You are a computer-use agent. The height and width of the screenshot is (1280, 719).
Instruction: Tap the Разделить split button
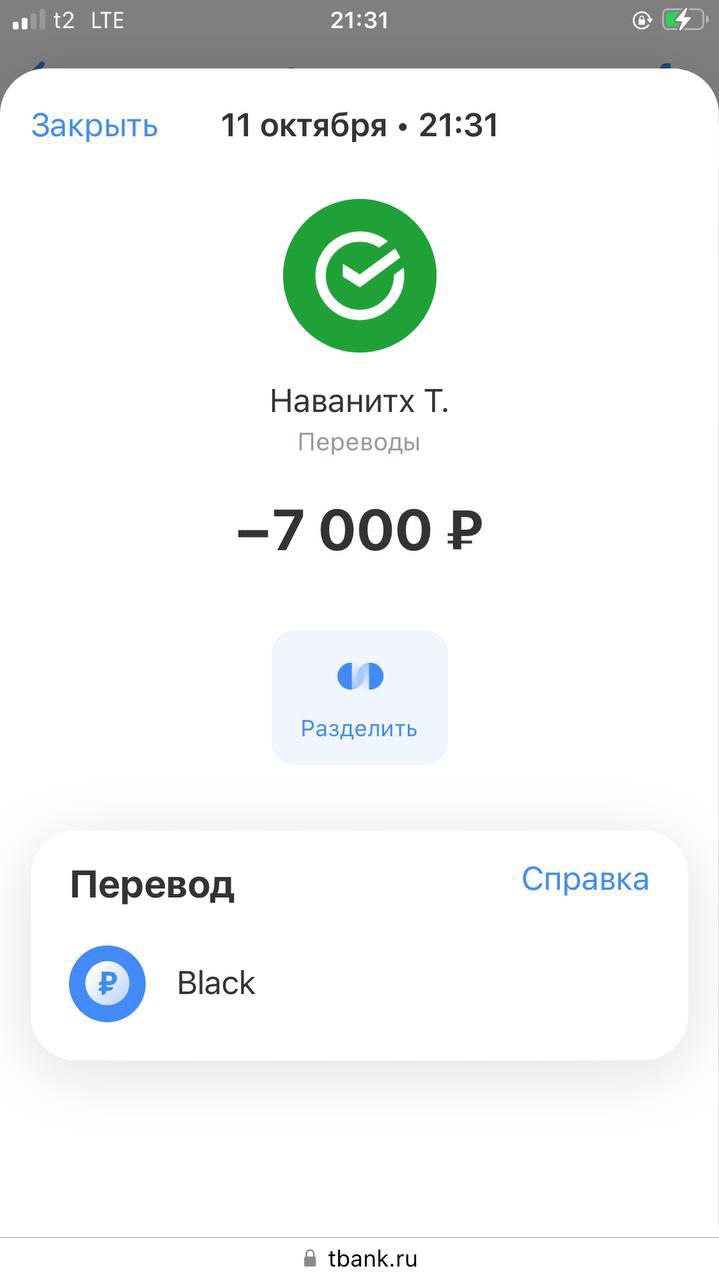[359, 697]
